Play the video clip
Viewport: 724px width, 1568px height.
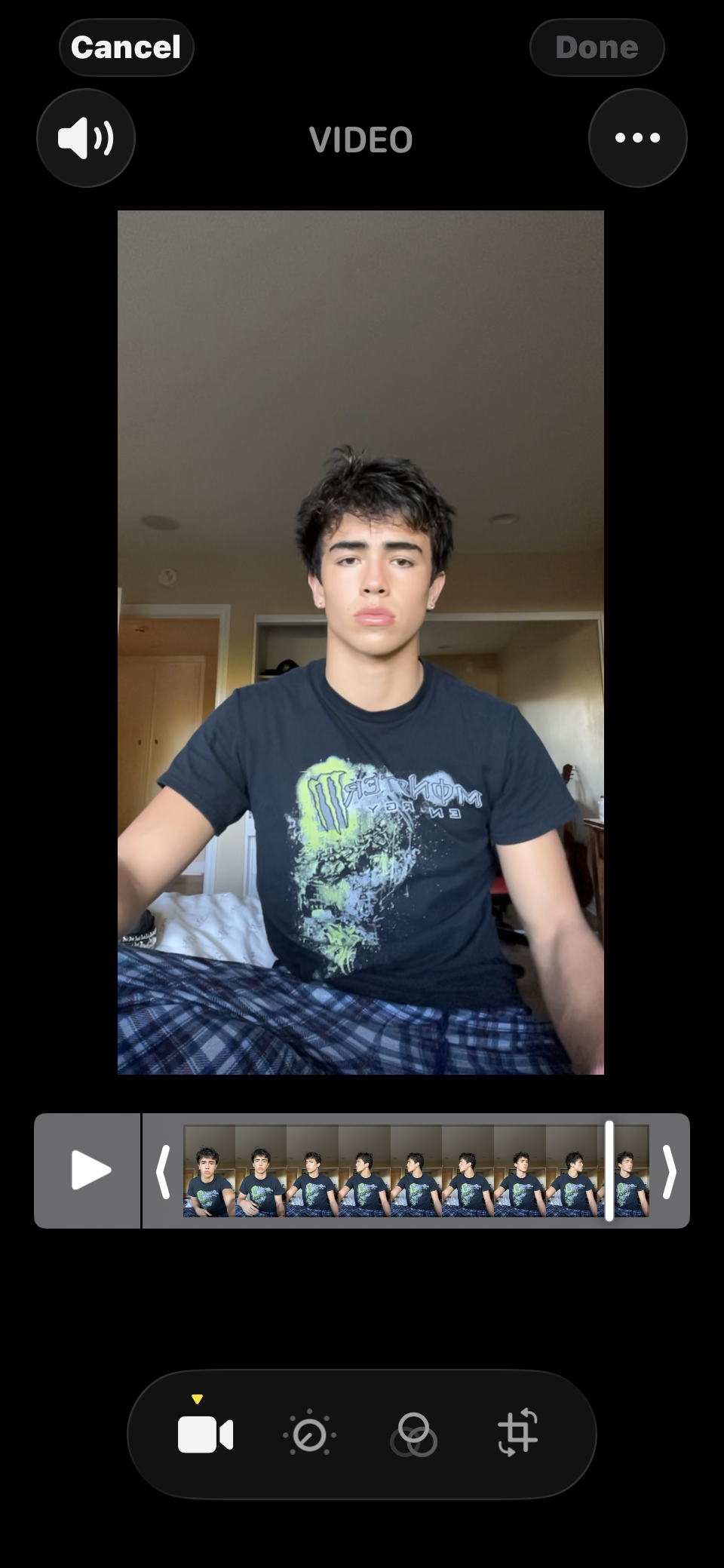pos(90,1170)
